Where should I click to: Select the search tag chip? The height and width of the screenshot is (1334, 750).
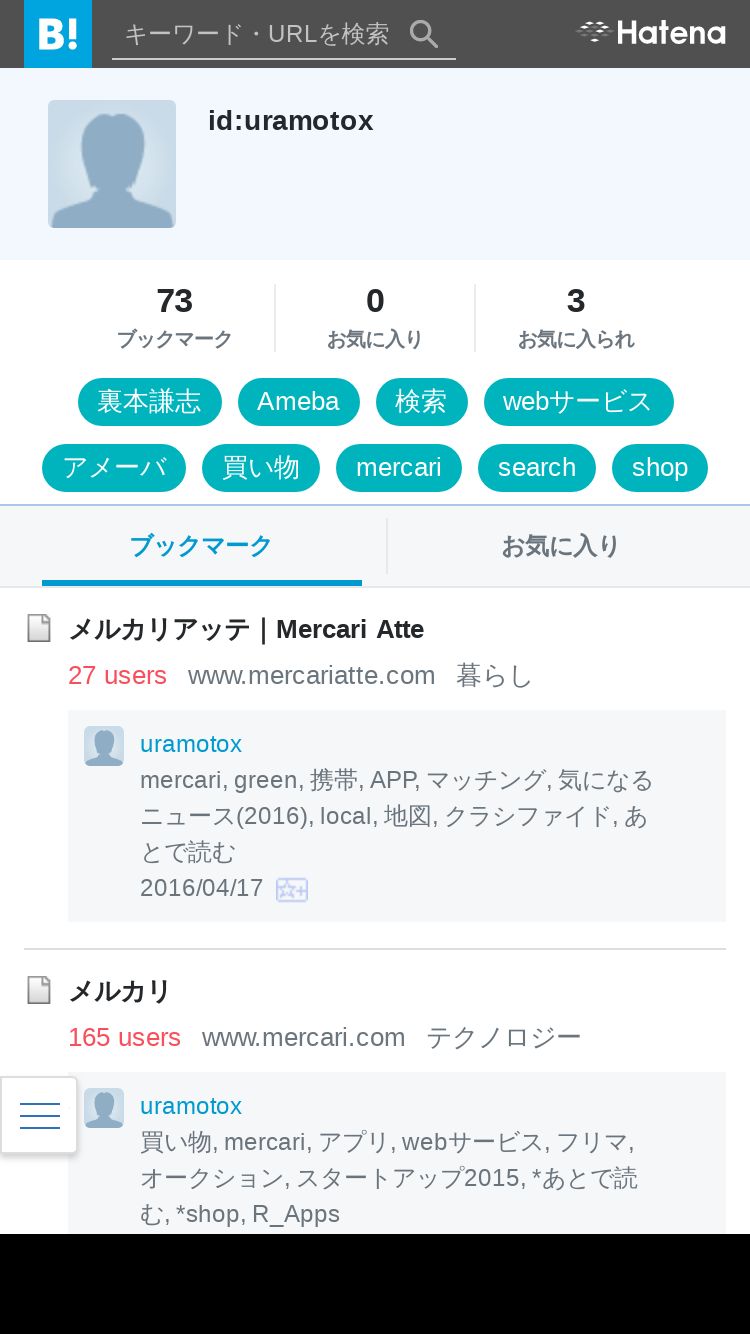[537, 468]
